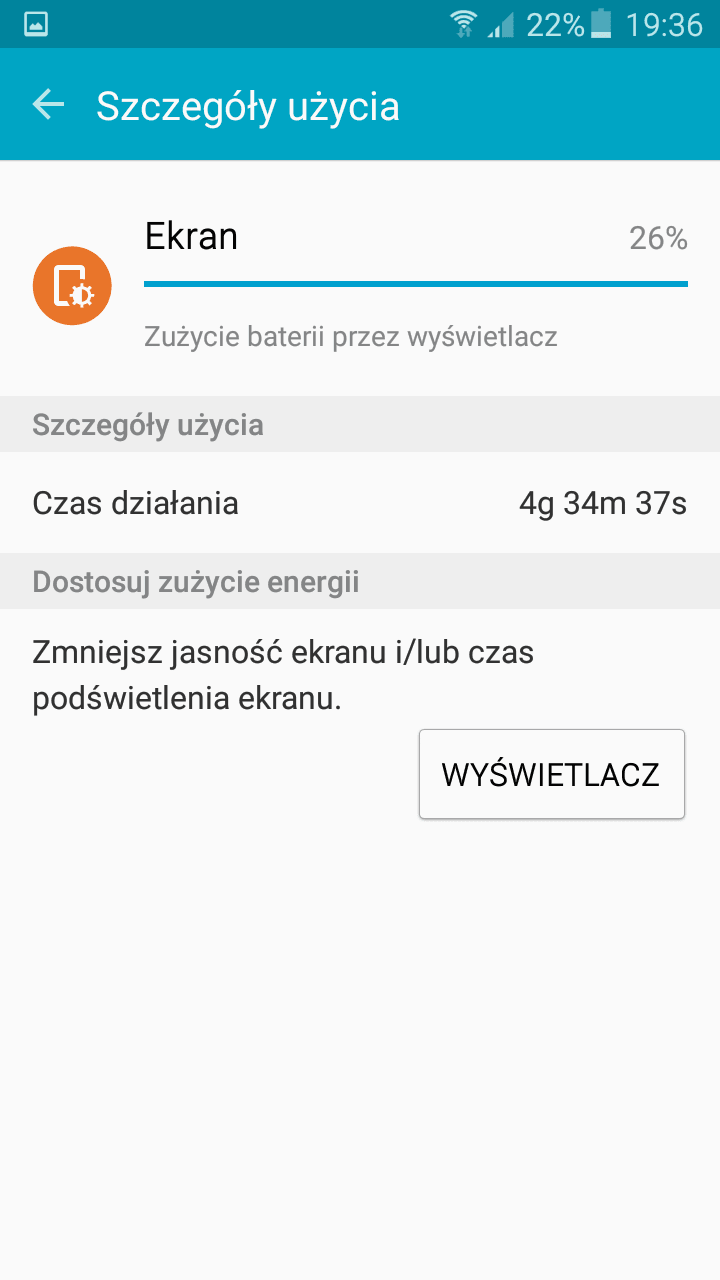Go back from Szczegóły użycia
This screenshot has width=720, height=1280.
point(48,105)
